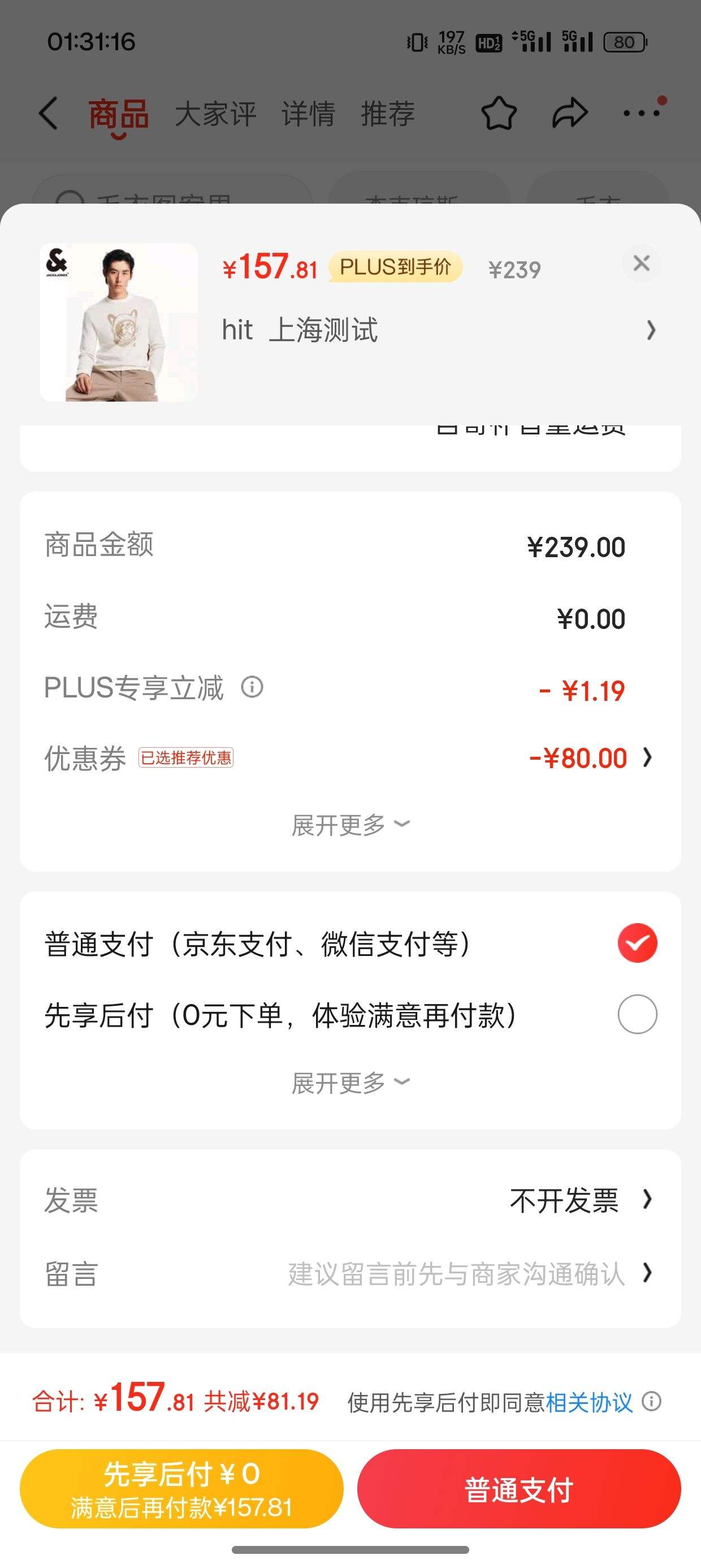701x1568 pixels.
Task: Open the 相关协议 agreement link
Action: pyautogui.click(x=589, y=1402)
